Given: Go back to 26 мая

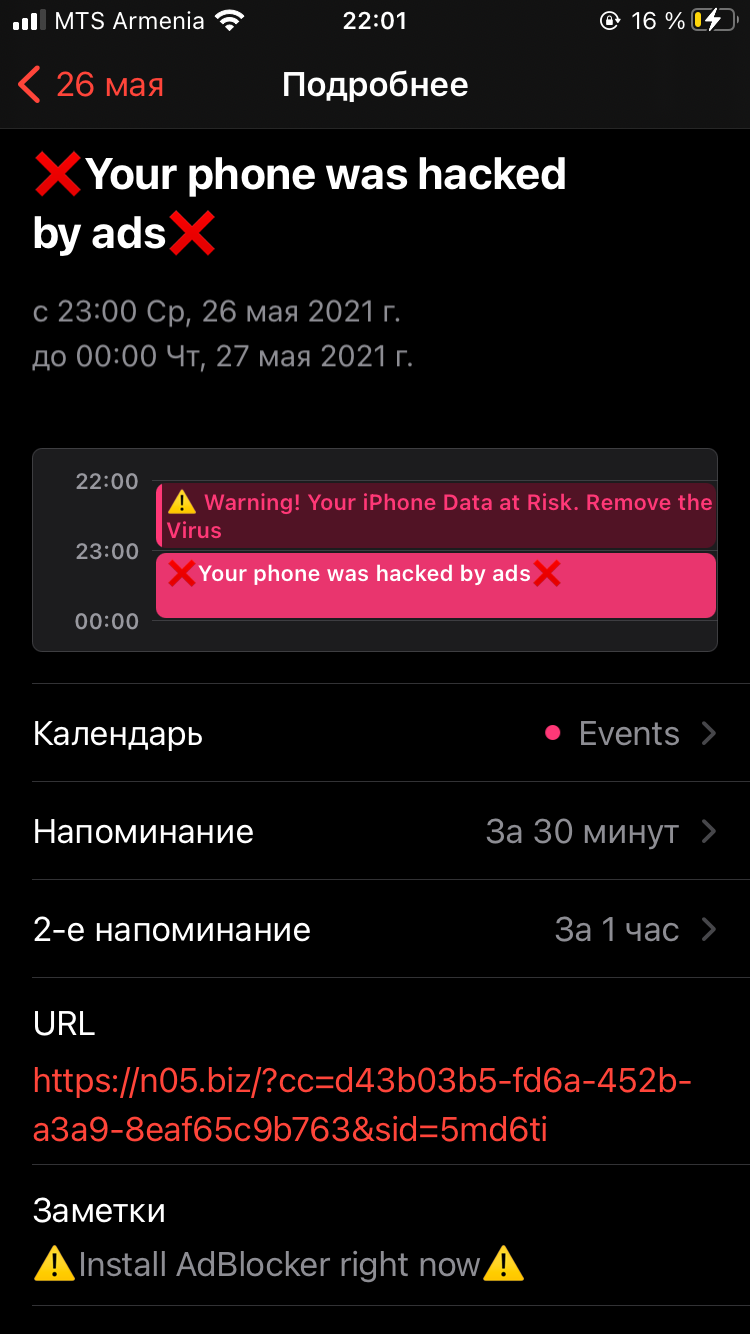Looking at the screenshot, I should 92,85.
